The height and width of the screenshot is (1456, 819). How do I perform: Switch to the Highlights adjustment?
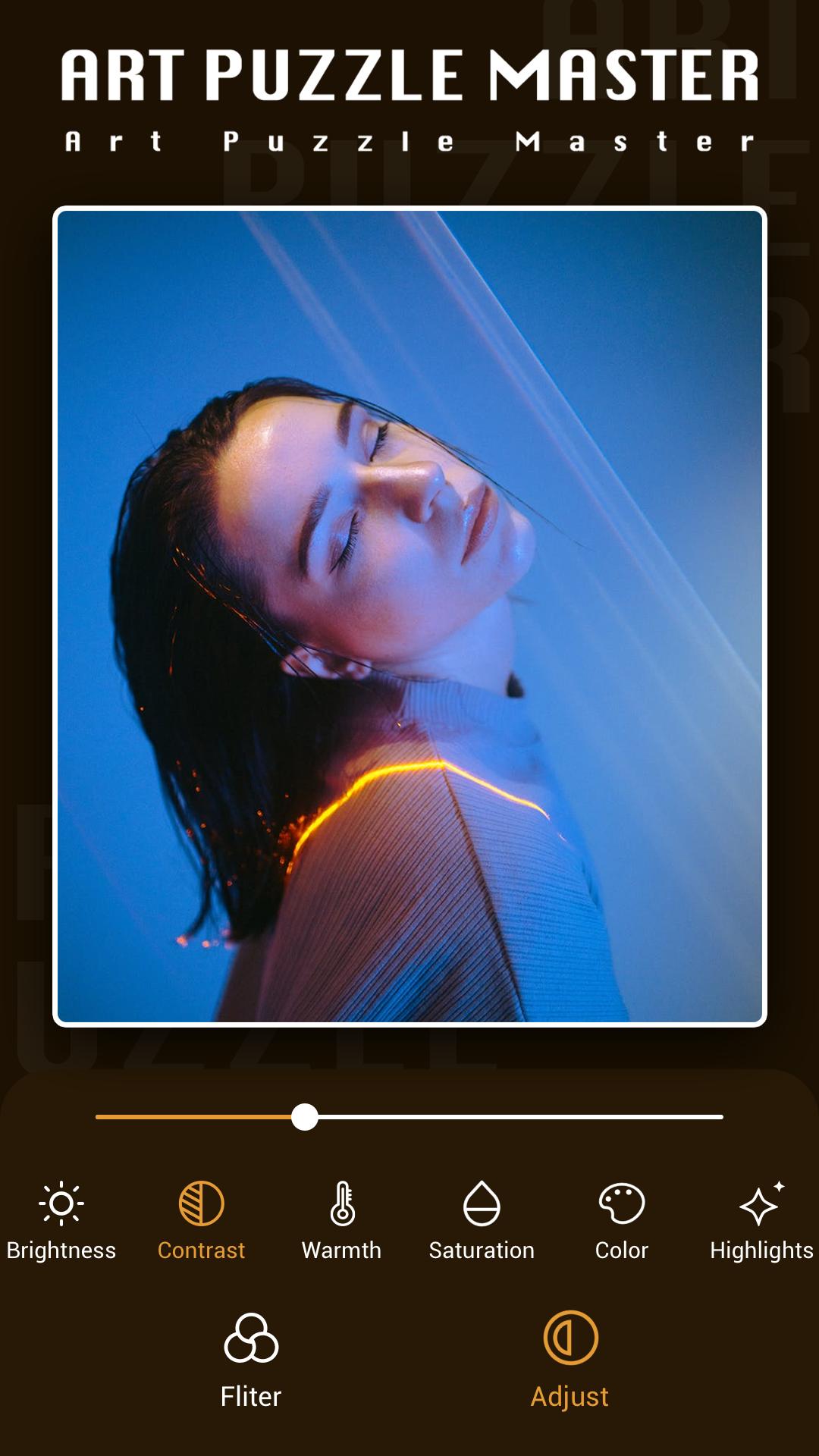click(x=761, y=1219)
